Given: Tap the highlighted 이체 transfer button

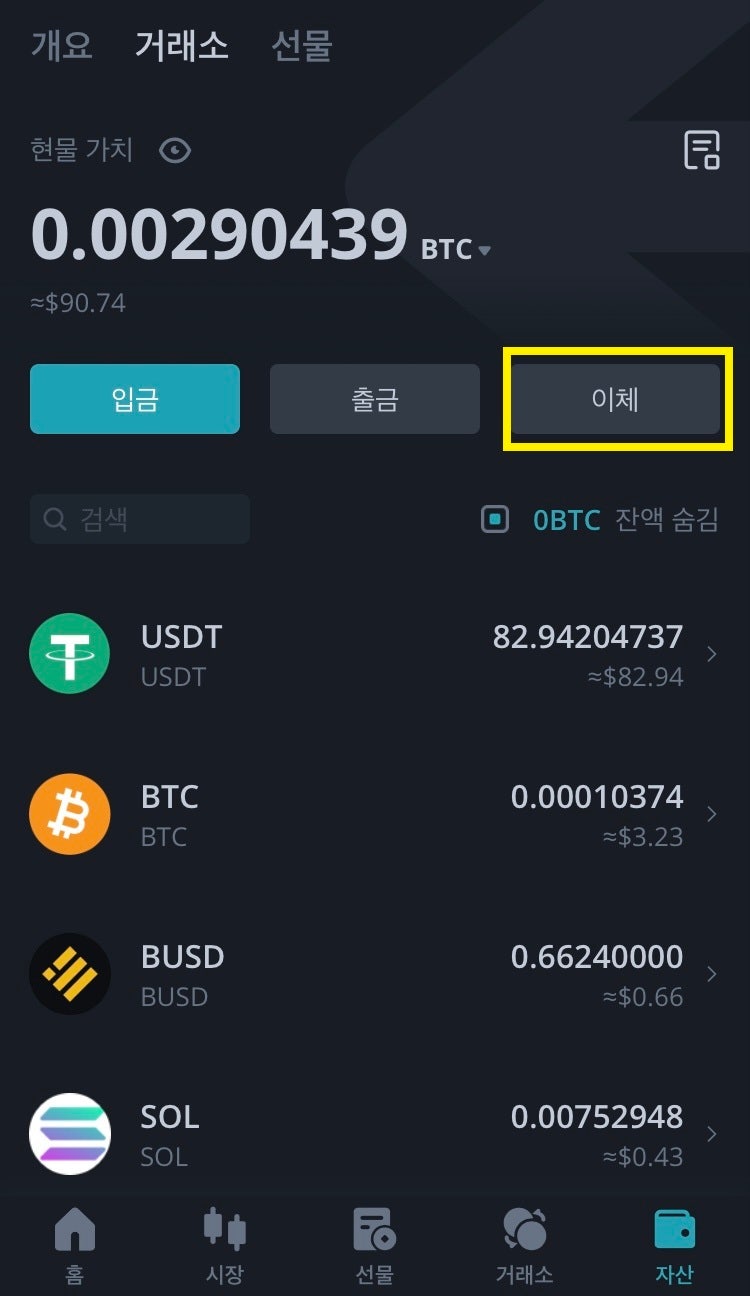Looking at the screenshot, I should pyautogui.click(x=614, y=398).
